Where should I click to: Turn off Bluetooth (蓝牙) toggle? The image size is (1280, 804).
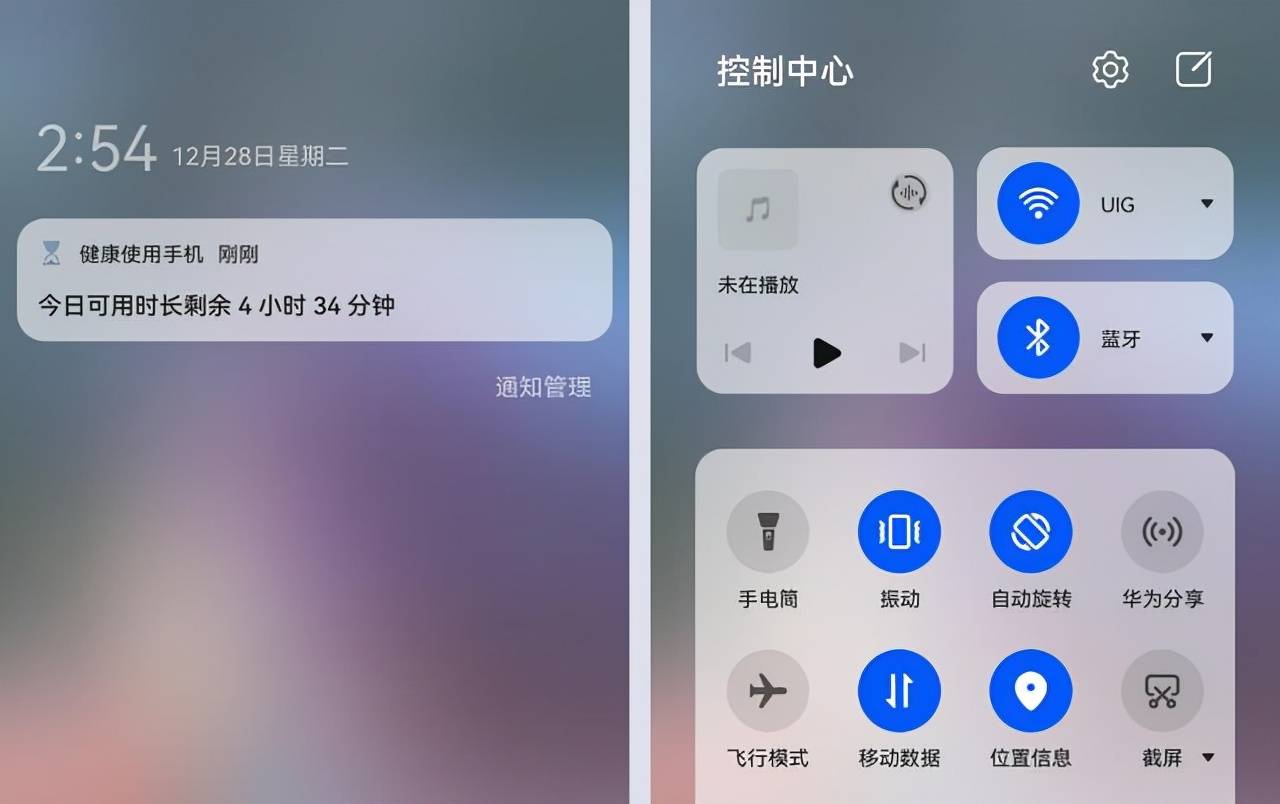tap(1038, 338)
